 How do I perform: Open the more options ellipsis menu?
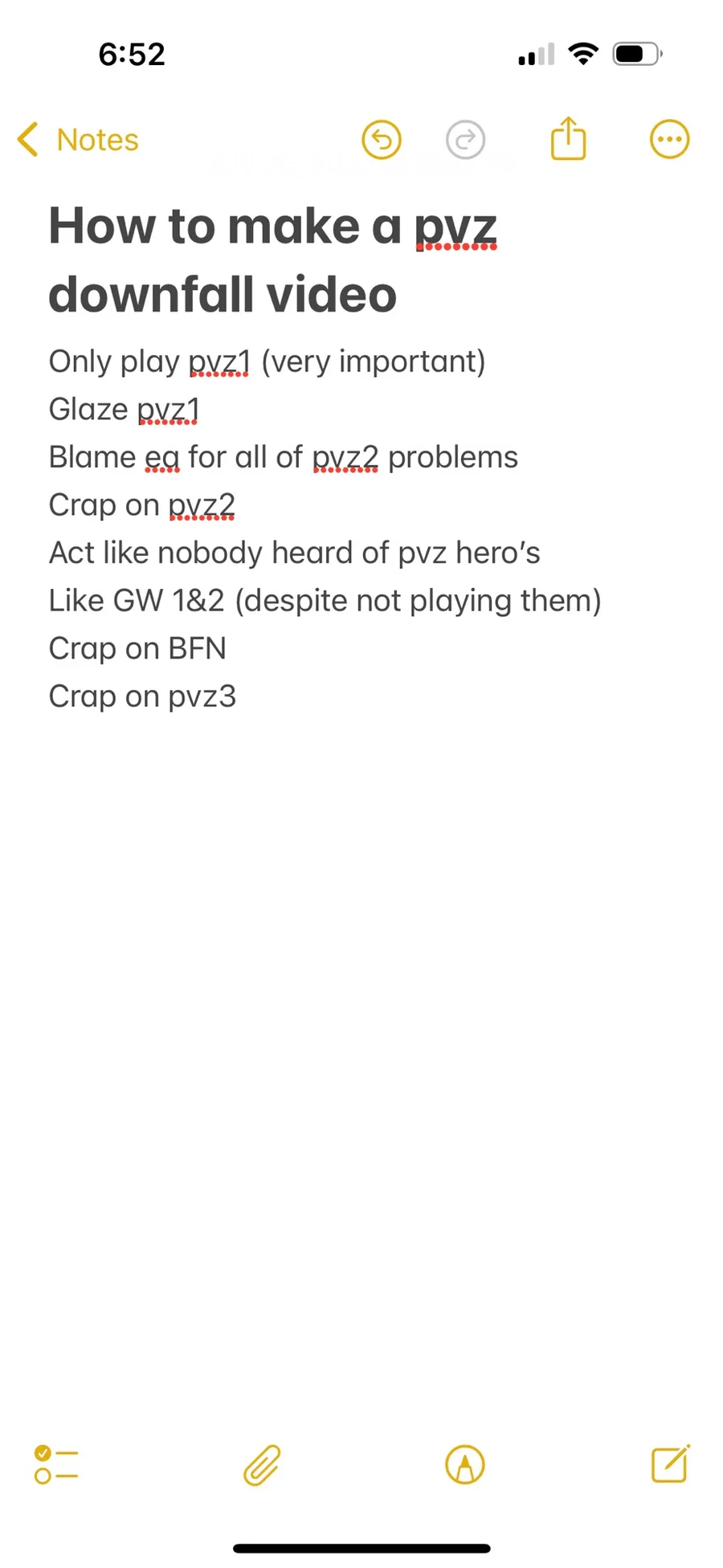click(669, 140)
